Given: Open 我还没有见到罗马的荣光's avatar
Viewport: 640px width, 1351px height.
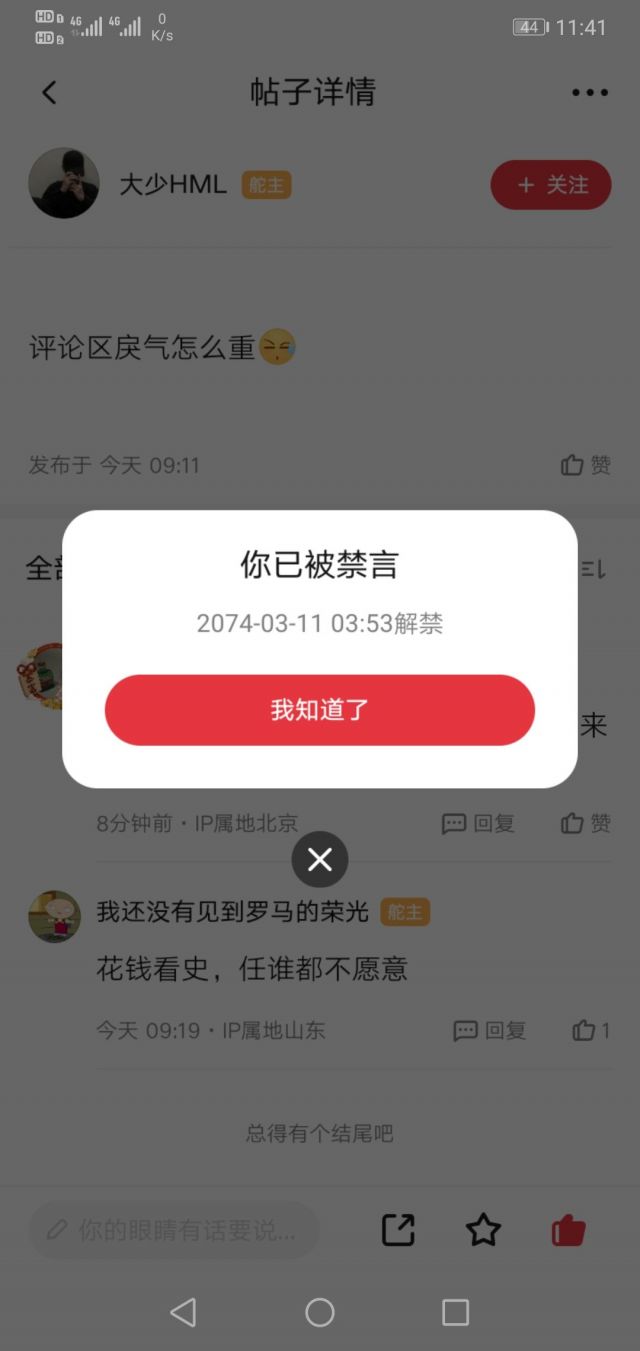Looking at the screenshot, I should [54, 916].
